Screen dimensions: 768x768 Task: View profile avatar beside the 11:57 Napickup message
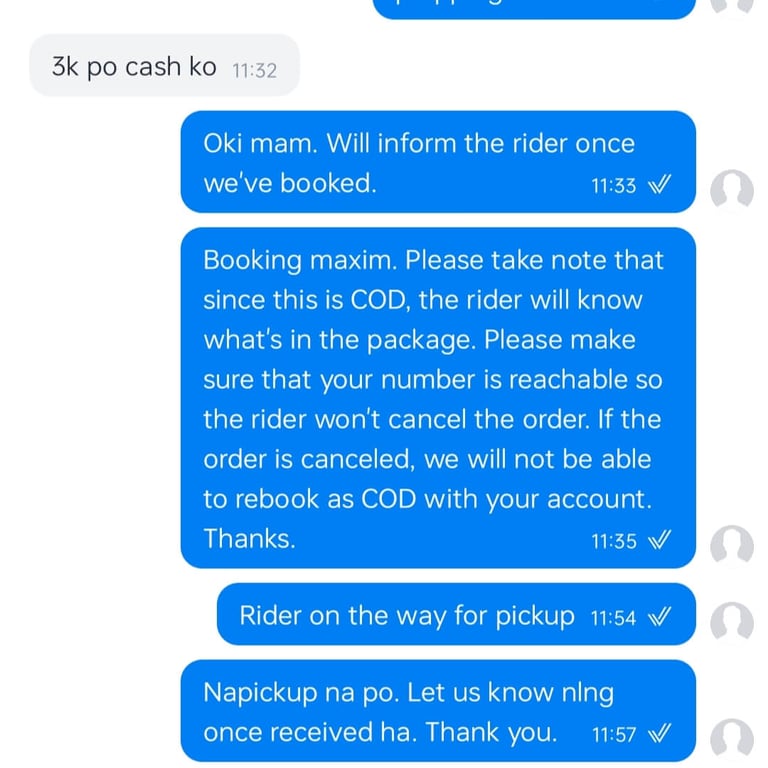point(732,740)
